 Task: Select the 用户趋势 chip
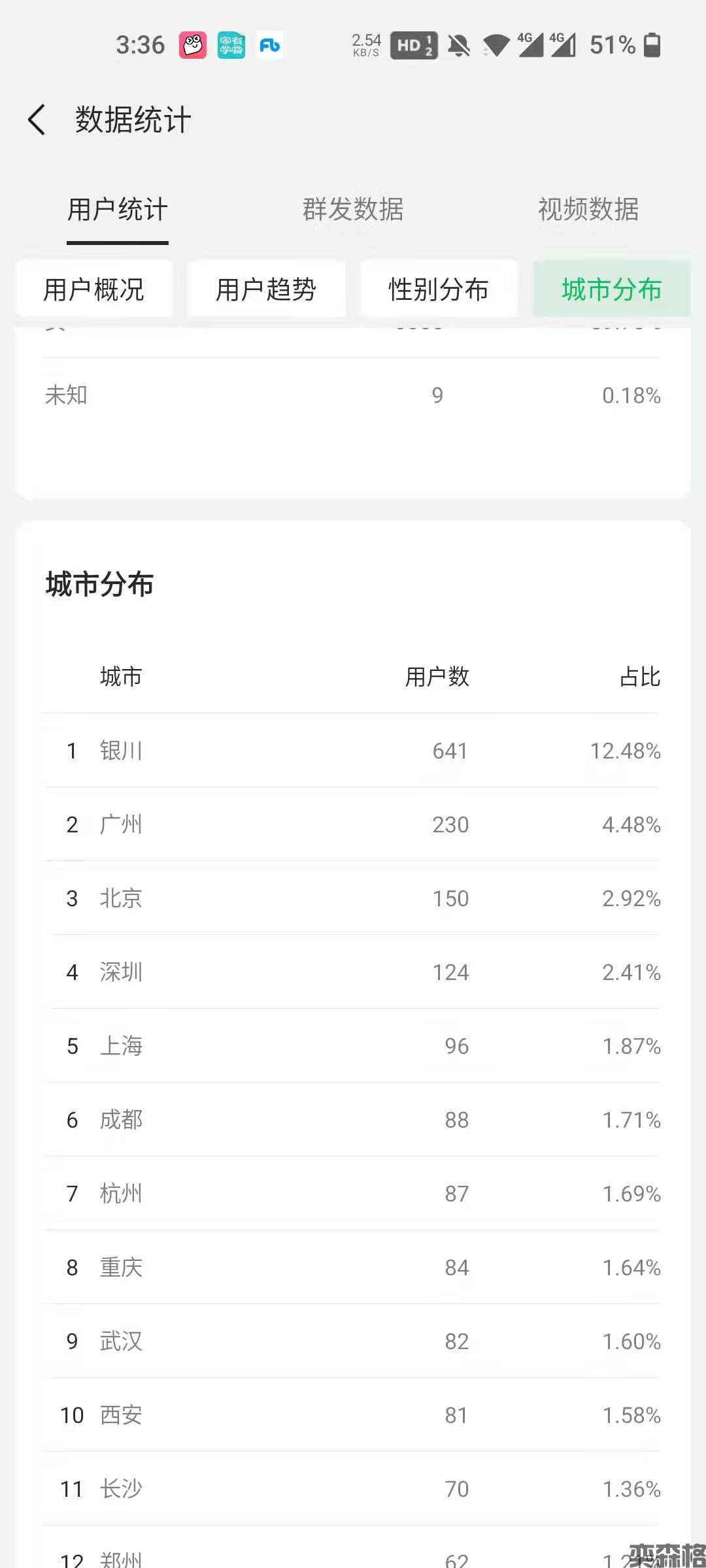pos(267,289)
